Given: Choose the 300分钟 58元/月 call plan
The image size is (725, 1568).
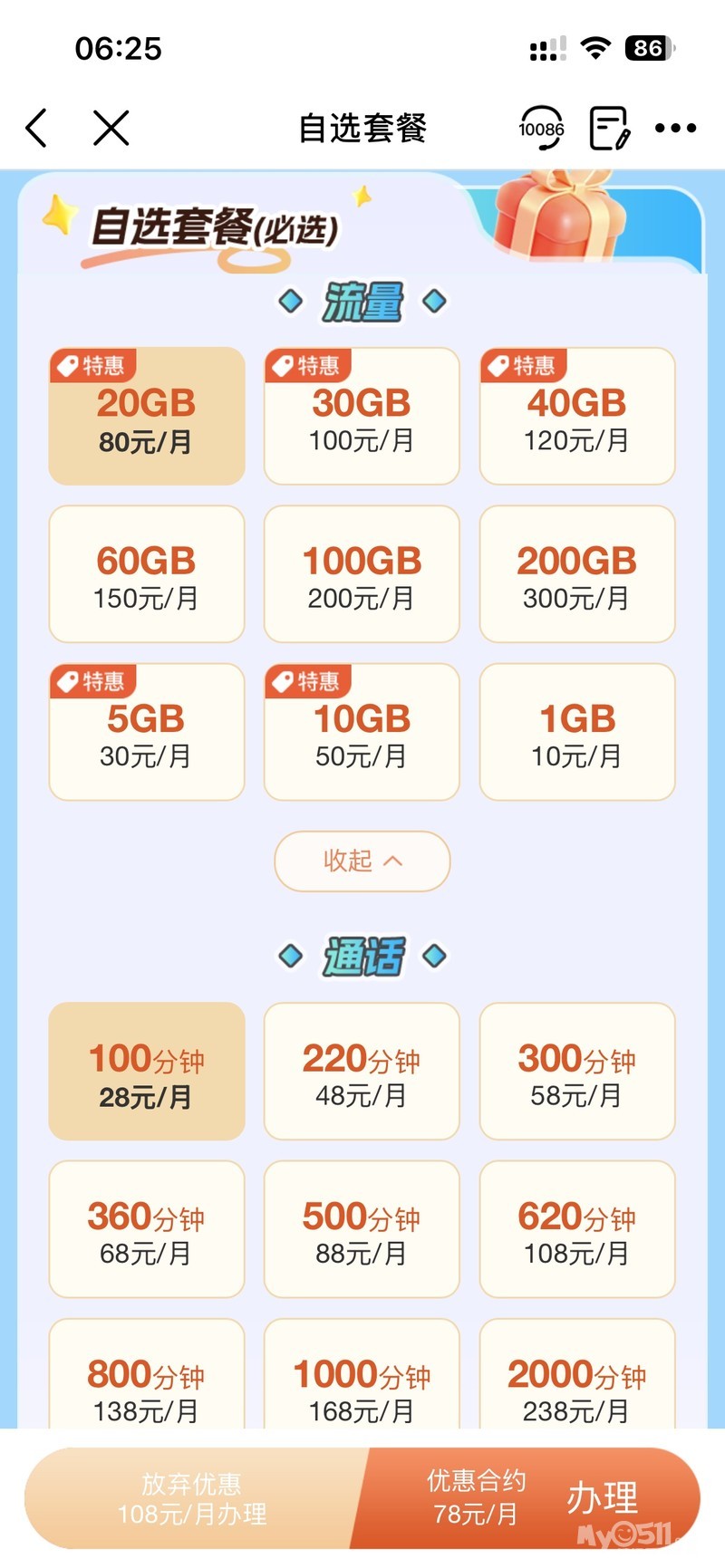Looking at the screenshot, I should click(577, 1072).
